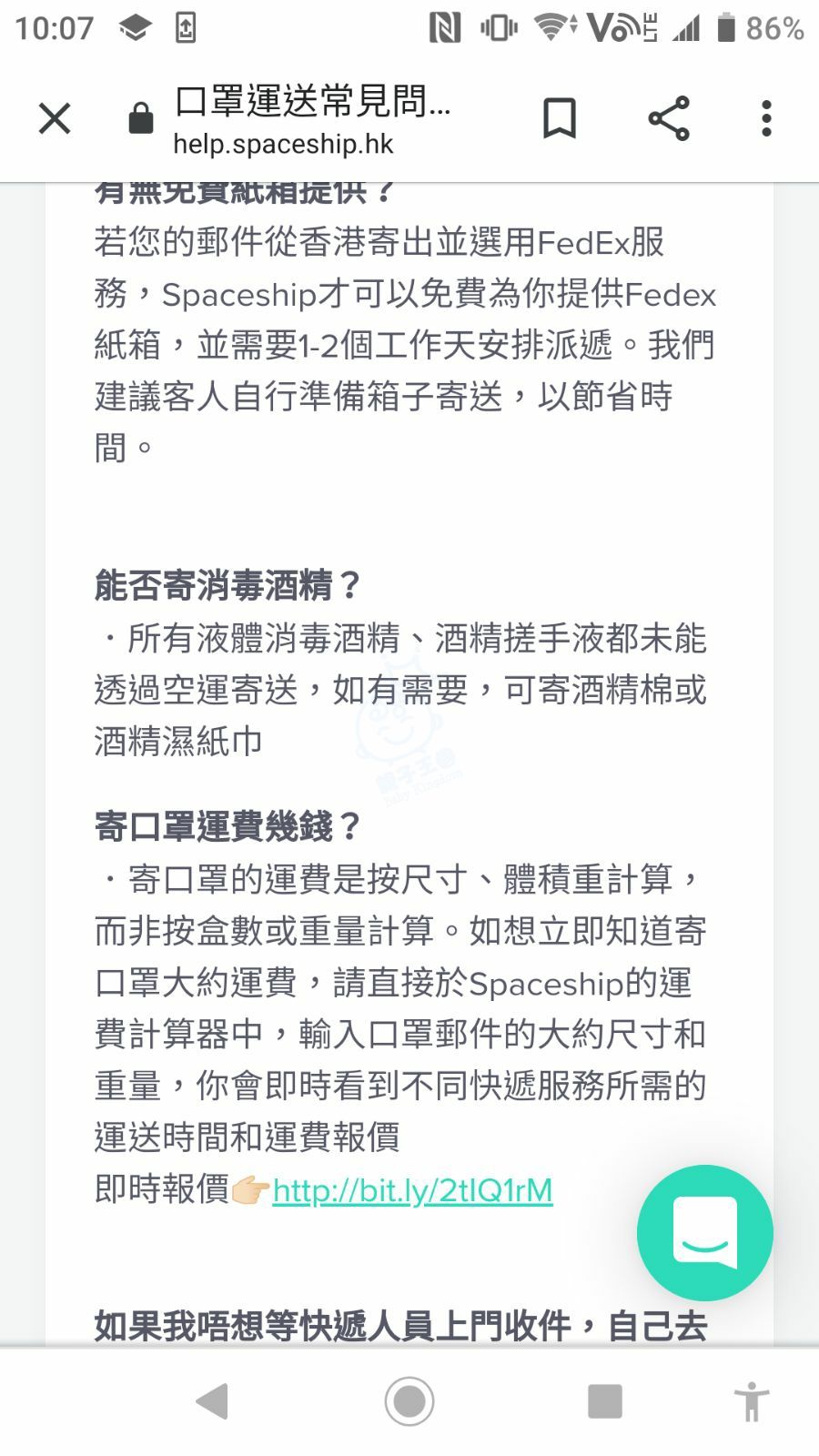
Task: Tap the system home button
Action: (409, 1401)
